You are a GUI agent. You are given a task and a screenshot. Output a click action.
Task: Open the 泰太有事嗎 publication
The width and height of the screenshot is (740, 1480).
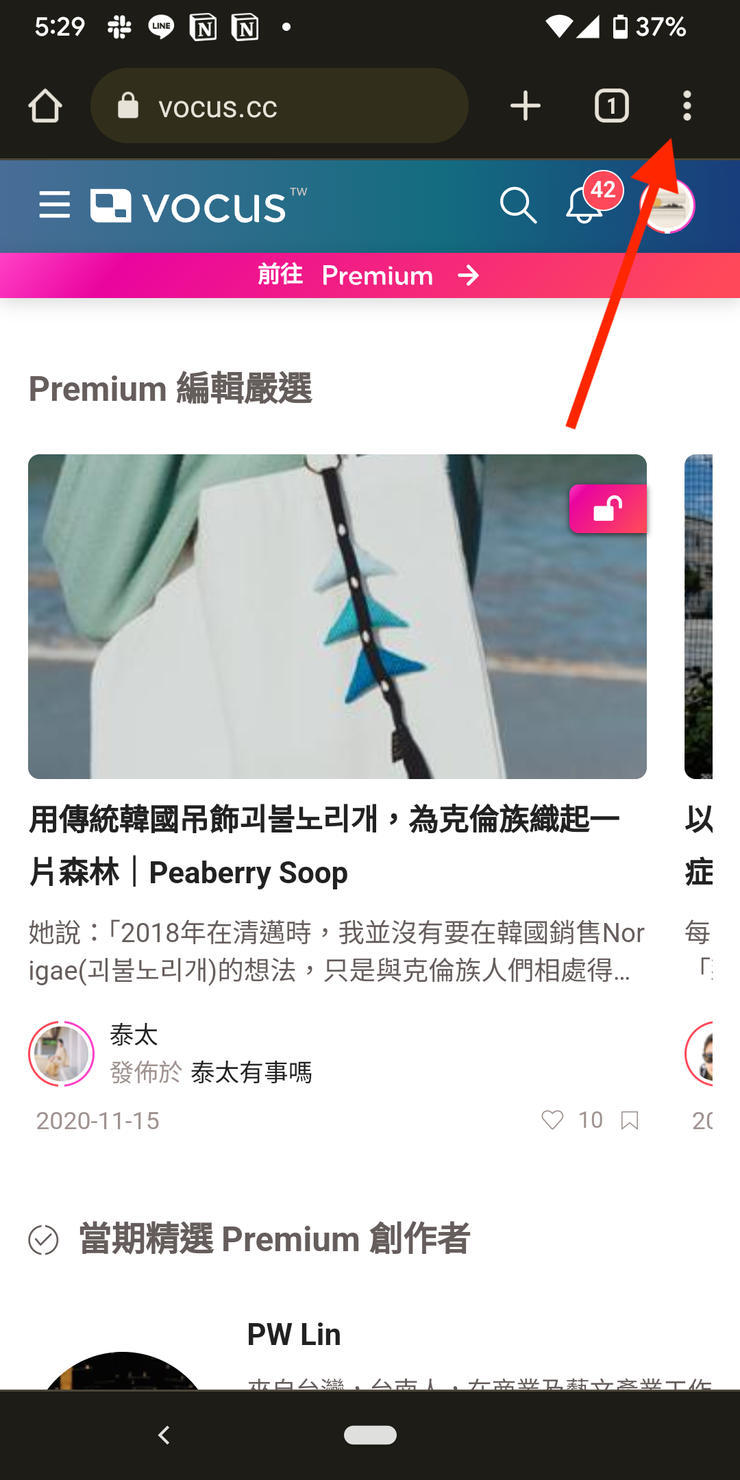[251, 1073]
